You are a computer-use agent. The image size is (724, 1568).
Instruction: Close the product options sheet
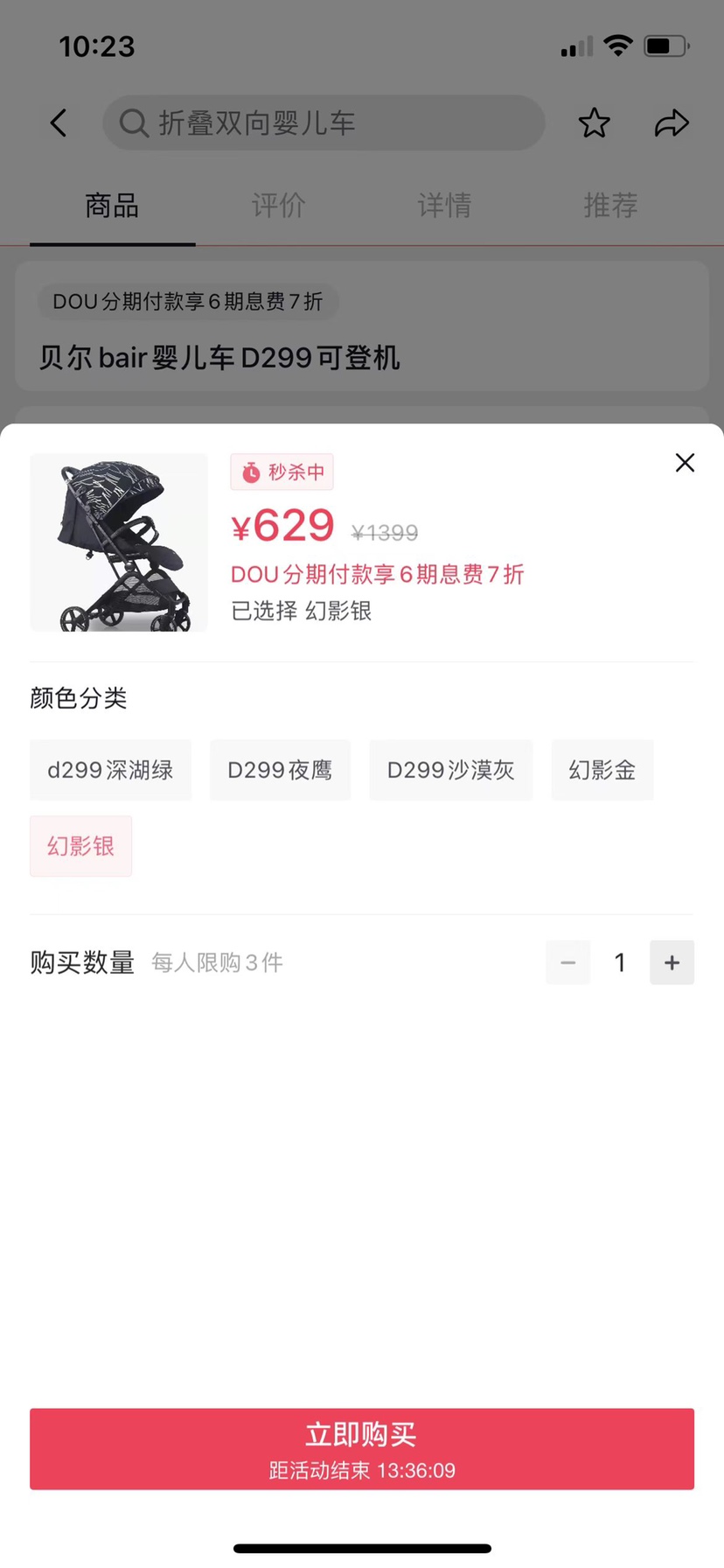click(685, 463)
